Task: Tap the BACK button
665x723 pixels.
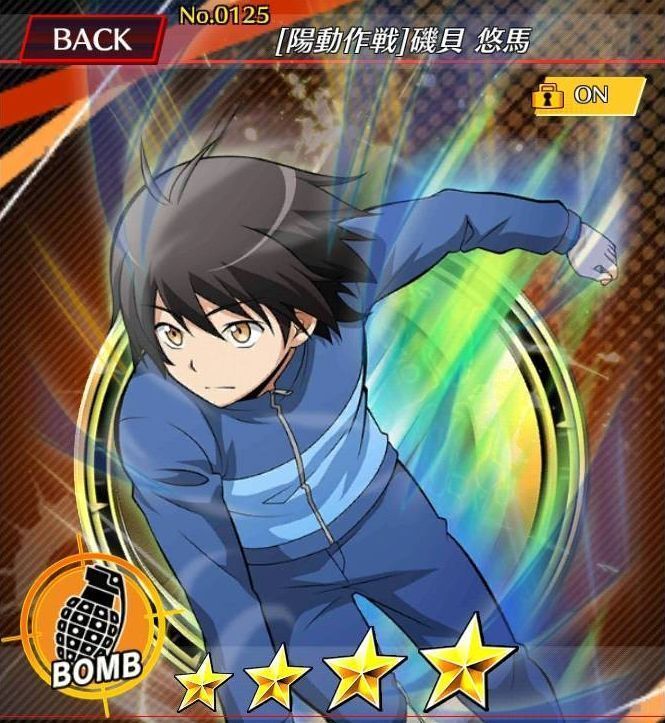Action: coord(90,40)
